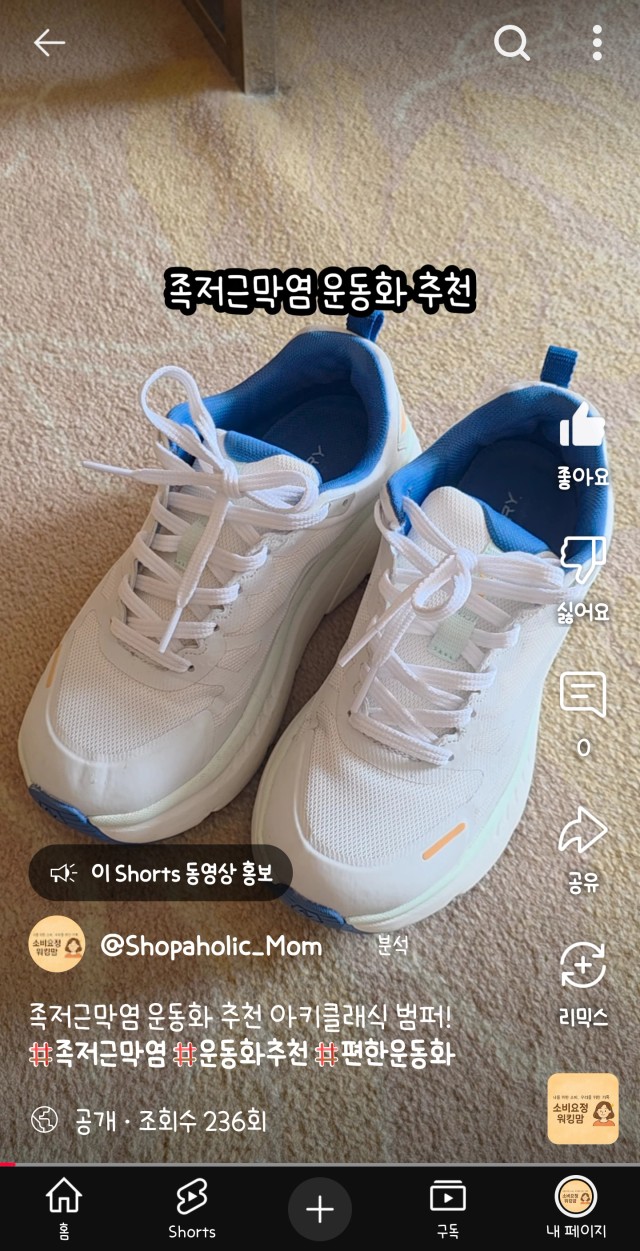This screenshot has width=640, height=1251.
Task: Switch to the Shorts tab
Action: (191, 1208)
